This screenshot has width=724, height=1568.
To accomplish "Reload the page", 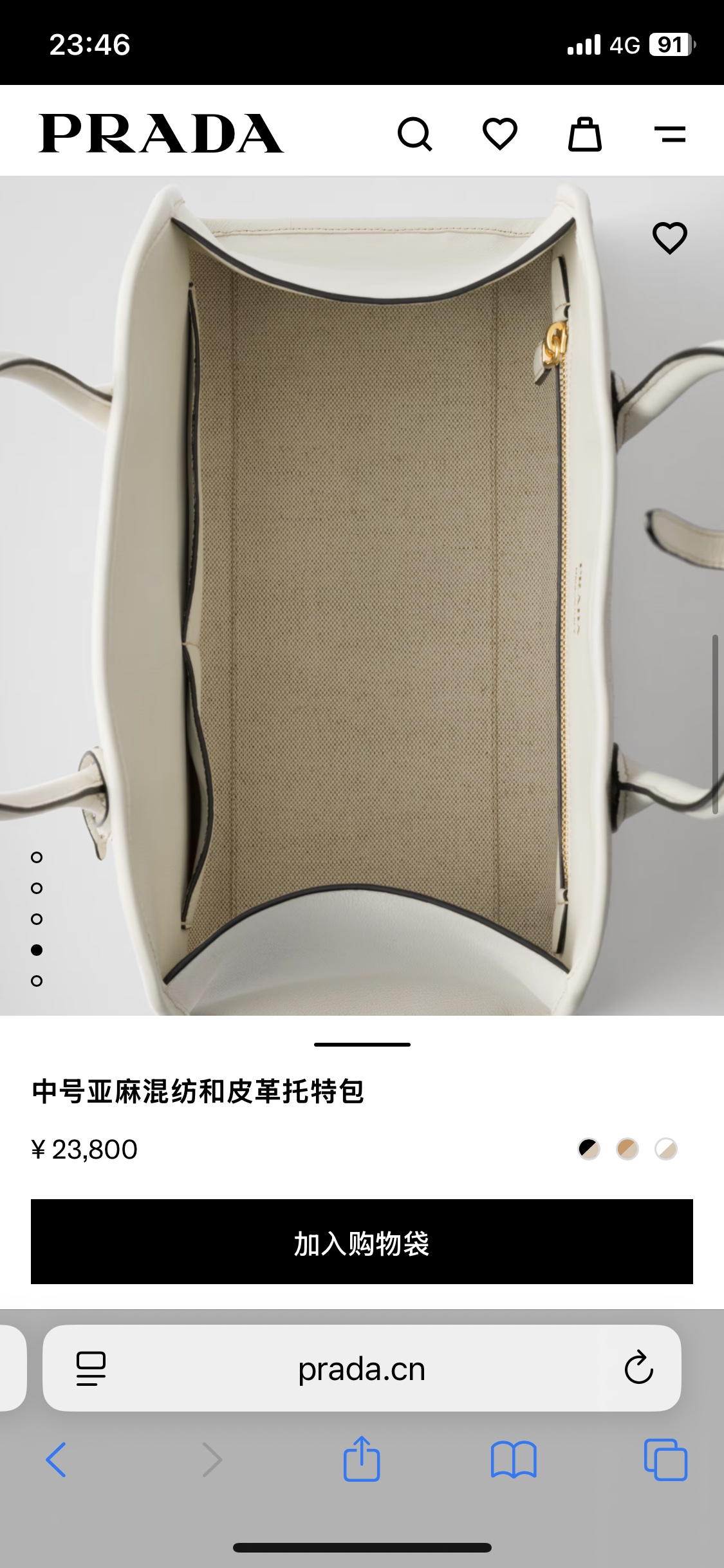I will click(x=638, y=1368).
